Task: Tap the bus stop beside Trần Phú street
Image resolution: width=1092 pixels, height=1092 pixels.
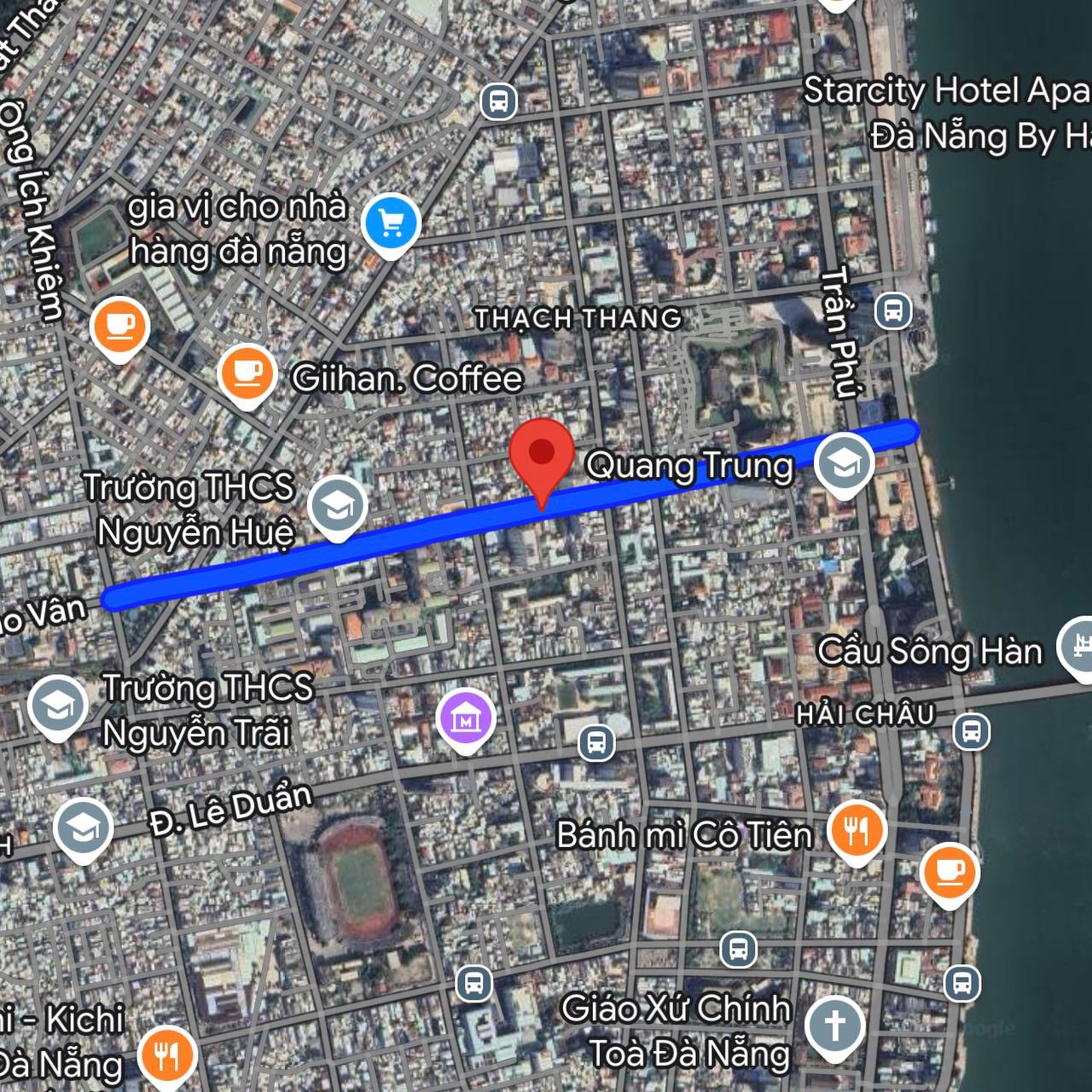Action: click(892, 310)
